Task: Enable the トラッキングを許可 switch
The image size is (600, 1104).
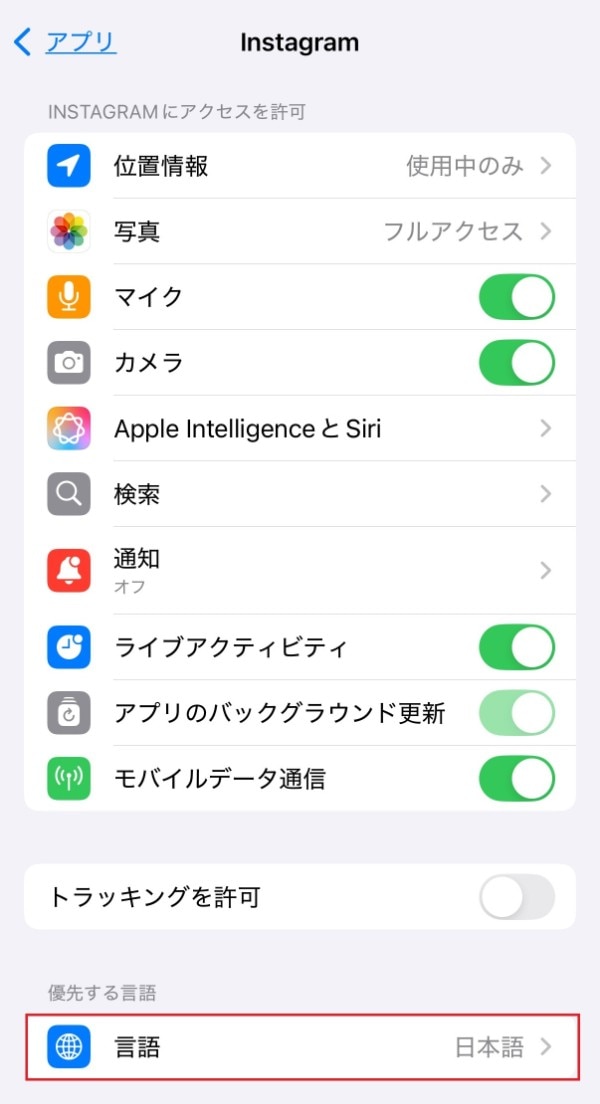Action: click(516, 897)
